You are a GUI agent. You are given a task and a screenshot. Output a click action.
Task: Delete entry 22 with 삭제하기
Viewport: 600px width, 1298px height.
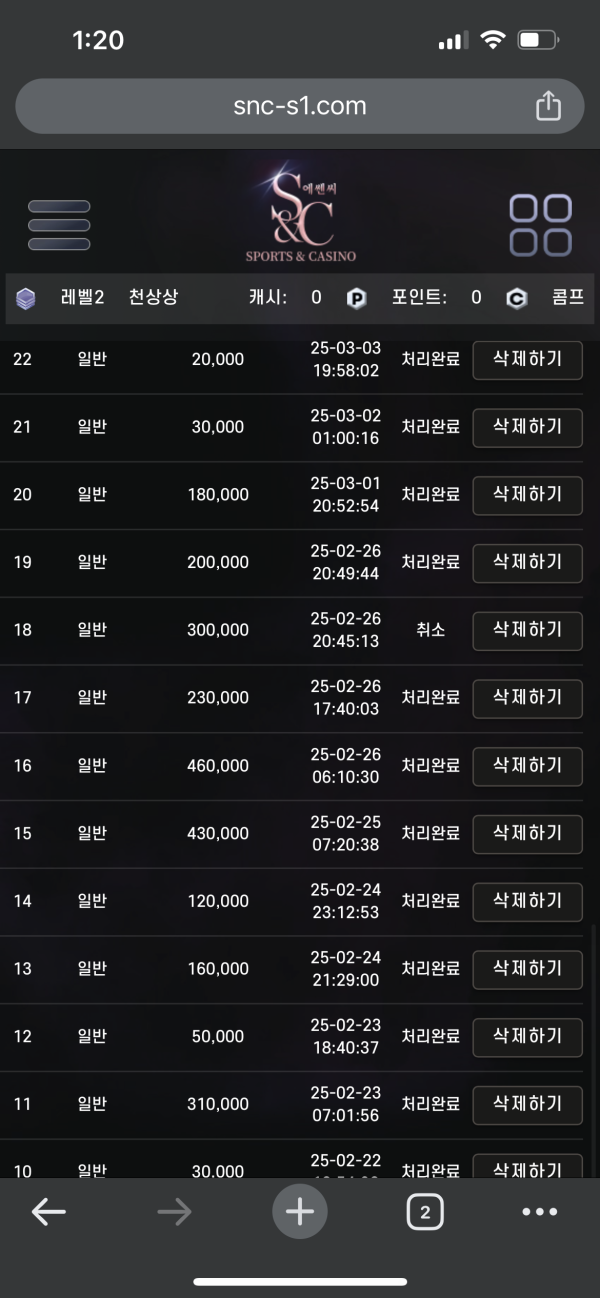(527, 359)
